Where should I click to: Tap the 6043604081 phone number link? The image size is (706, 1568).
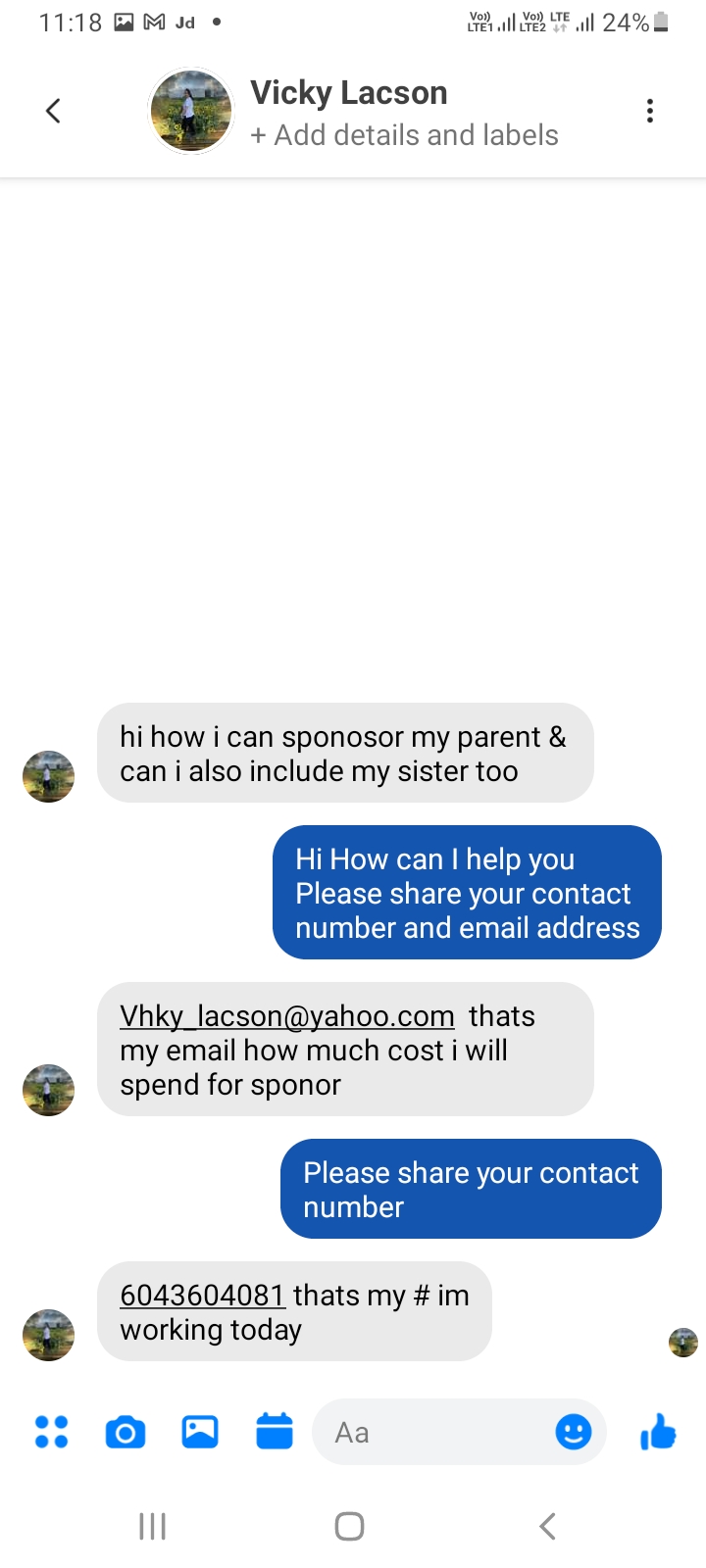(x=202, y=1296)
